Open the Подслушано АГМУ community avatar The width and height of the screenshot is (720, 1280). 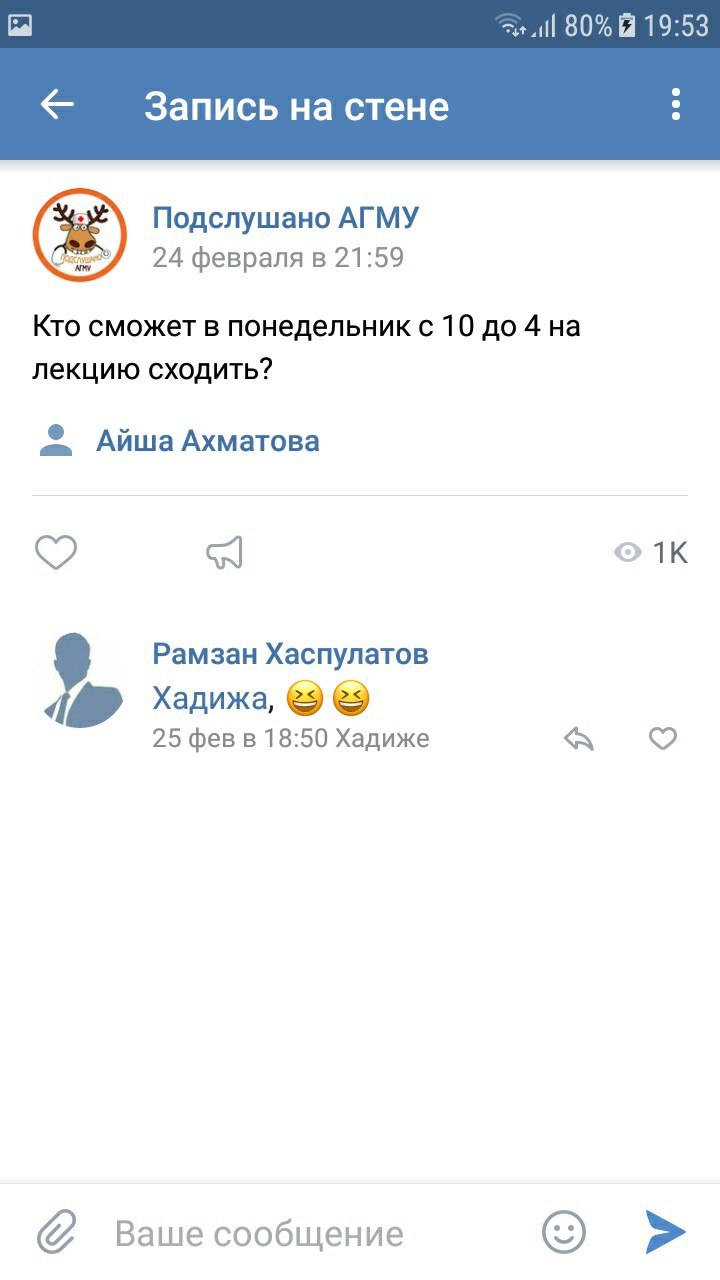click(79, 236)
